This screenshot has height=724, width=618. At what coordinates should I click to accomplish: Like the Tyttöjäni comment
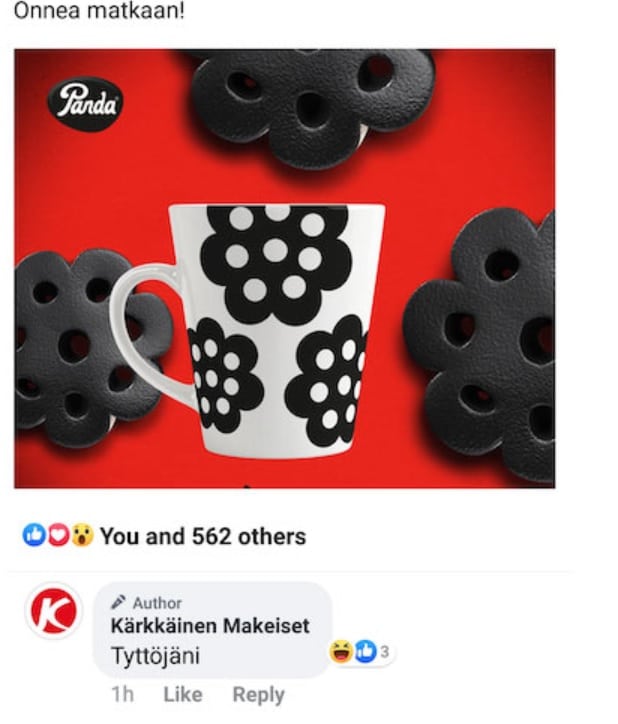pos(182,695)
